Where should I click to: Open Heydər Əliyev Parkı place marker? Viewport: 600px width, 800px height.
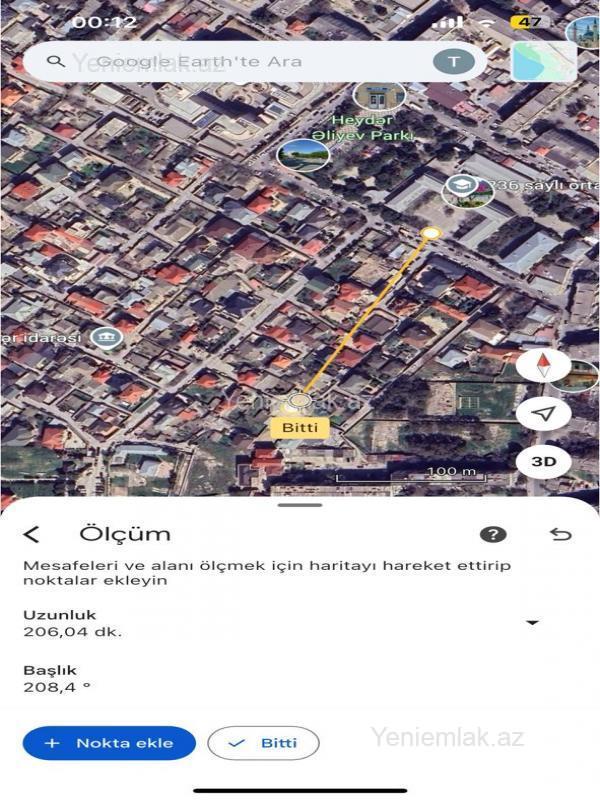303,155
